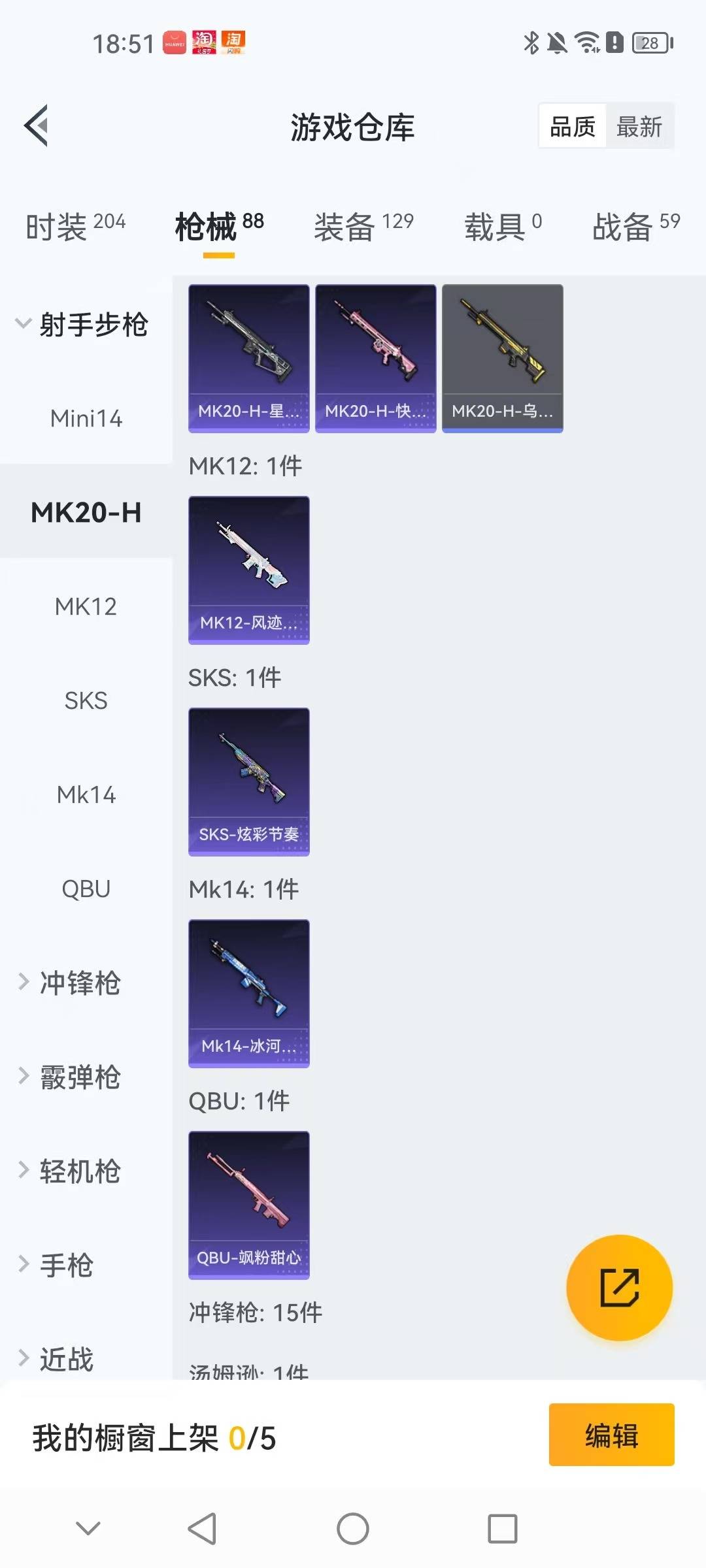Screen dimensions: 706x1568
Task: Switch sorting to 最新
Action: click(641, 126)
